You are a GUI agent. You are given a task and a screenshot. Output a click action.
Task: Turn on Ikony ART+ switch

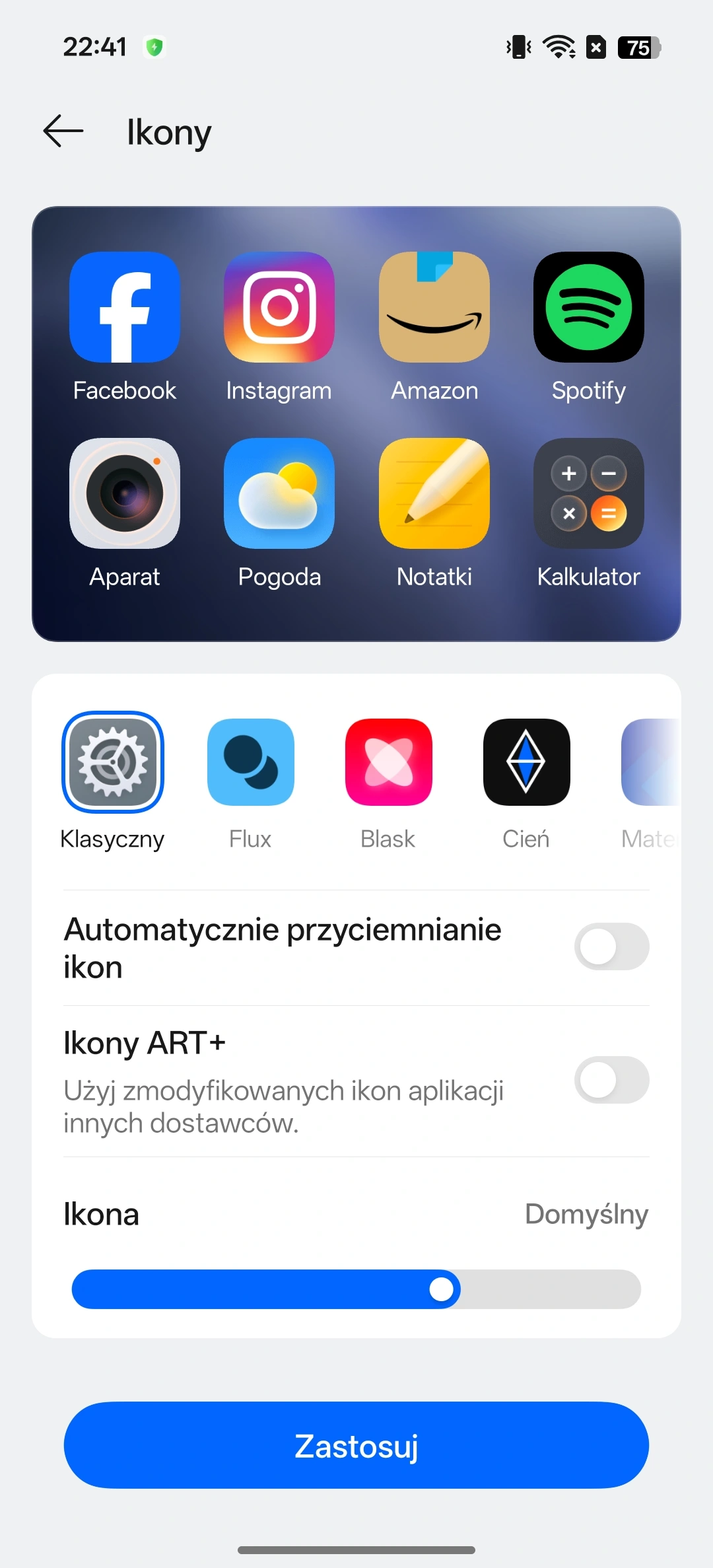tap(611, 1080)
